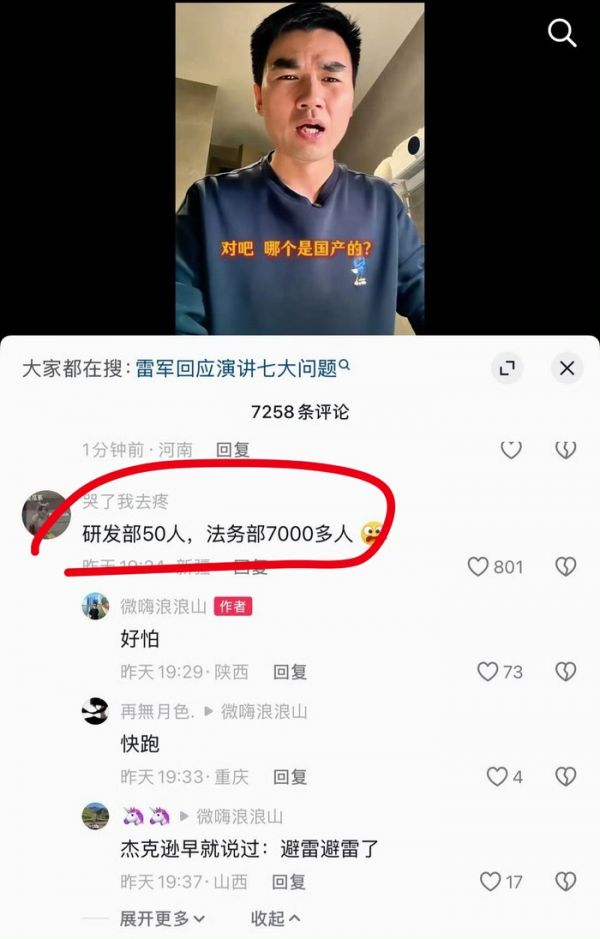Like the reply 快跑
Screen dimensions: 600x939
497,776
